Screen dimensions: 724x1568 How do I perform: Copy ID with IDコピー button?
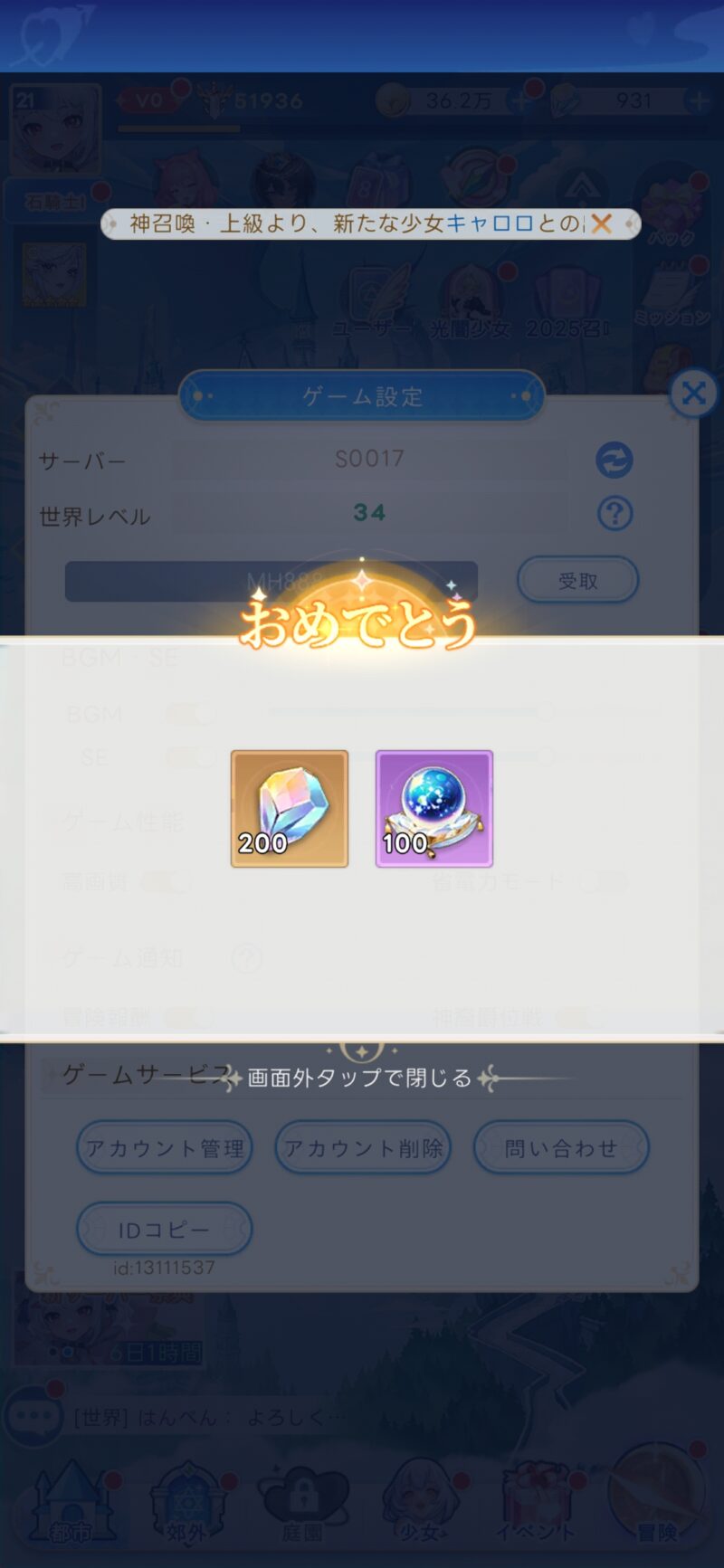pyautogui.click(x=165, y=1230)
